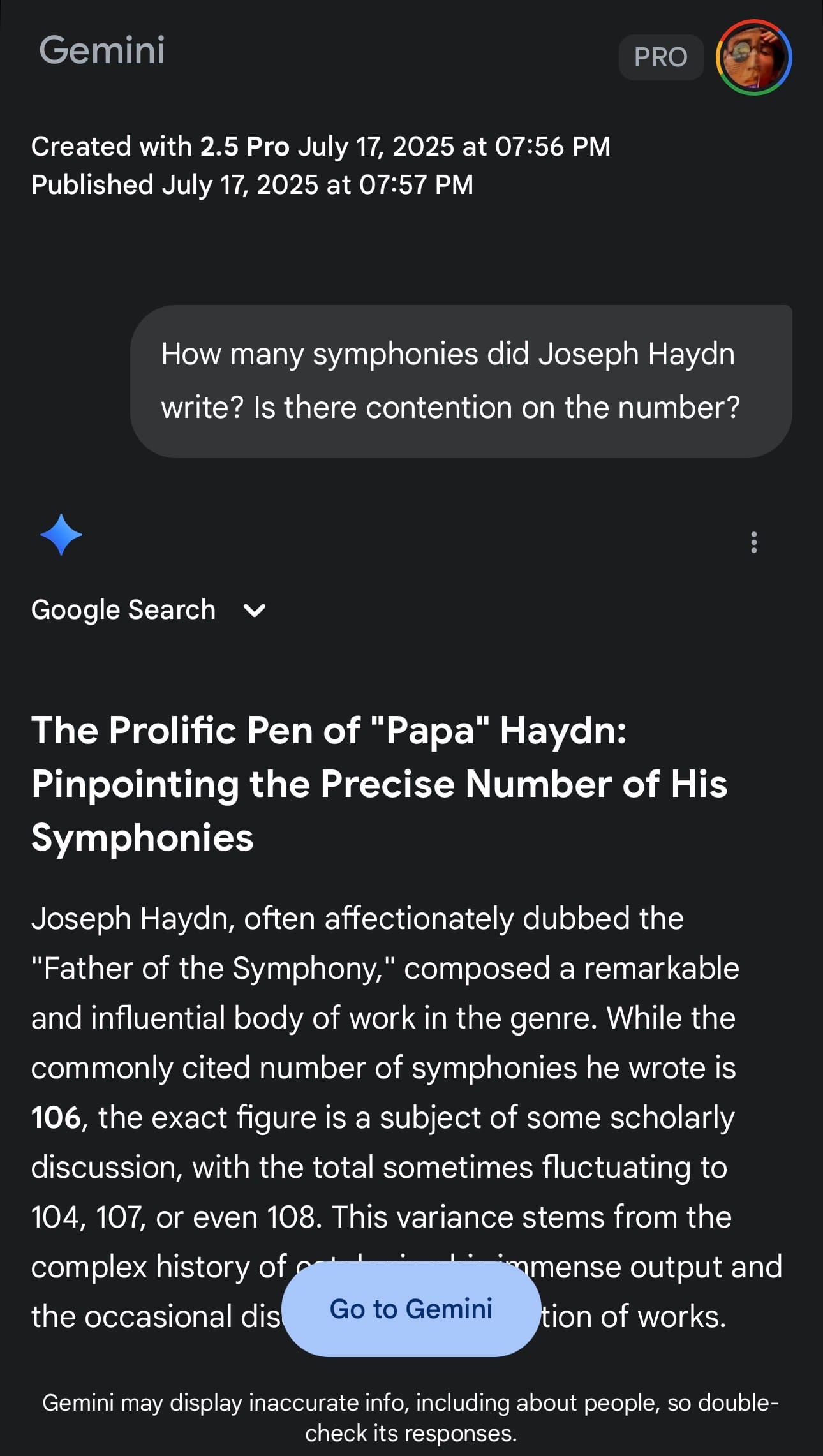Image resolution: width=823 pixels, height=1456 pixels.
Task: Open the response's three-dot overflow menu
Action: [753, 542]
